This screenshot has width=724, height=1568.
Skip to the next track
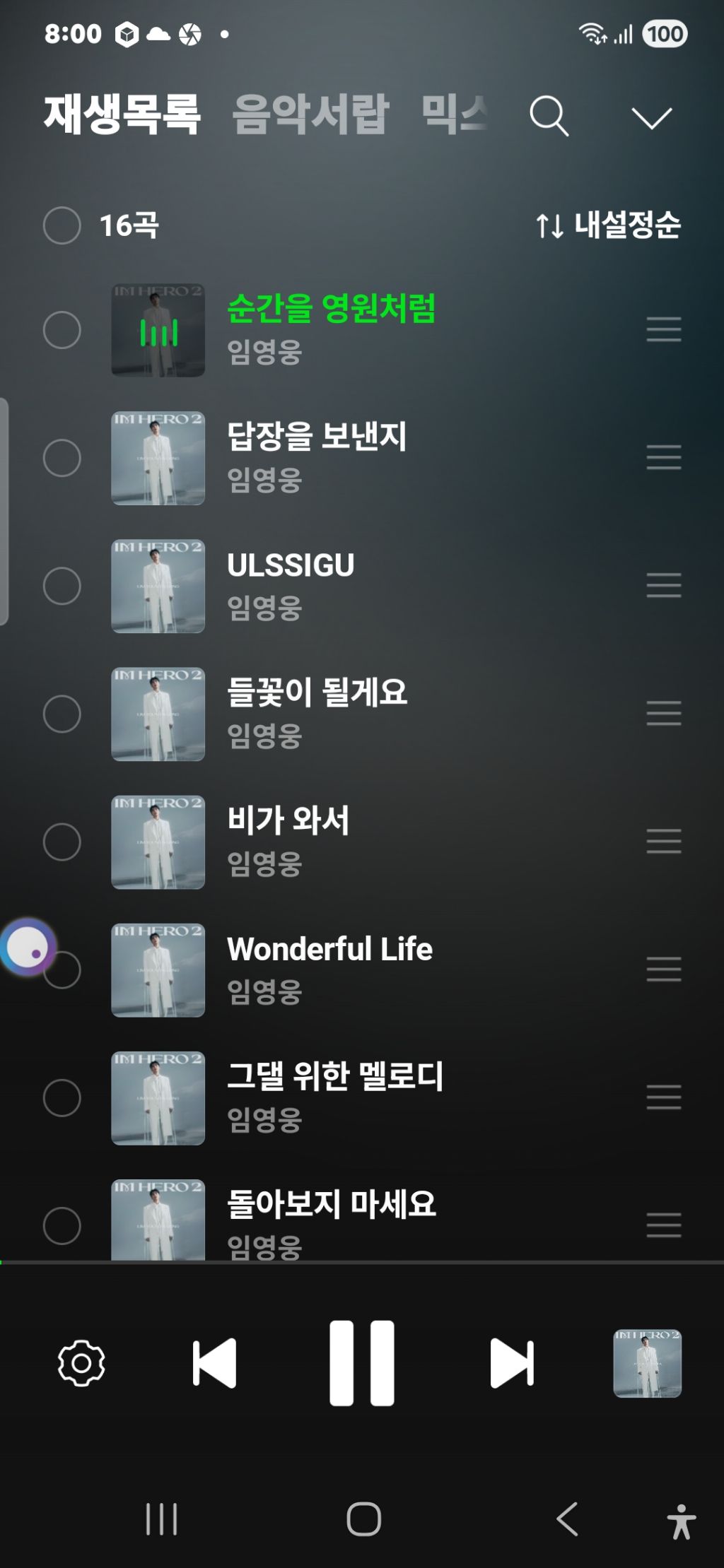coord(511,1362)
